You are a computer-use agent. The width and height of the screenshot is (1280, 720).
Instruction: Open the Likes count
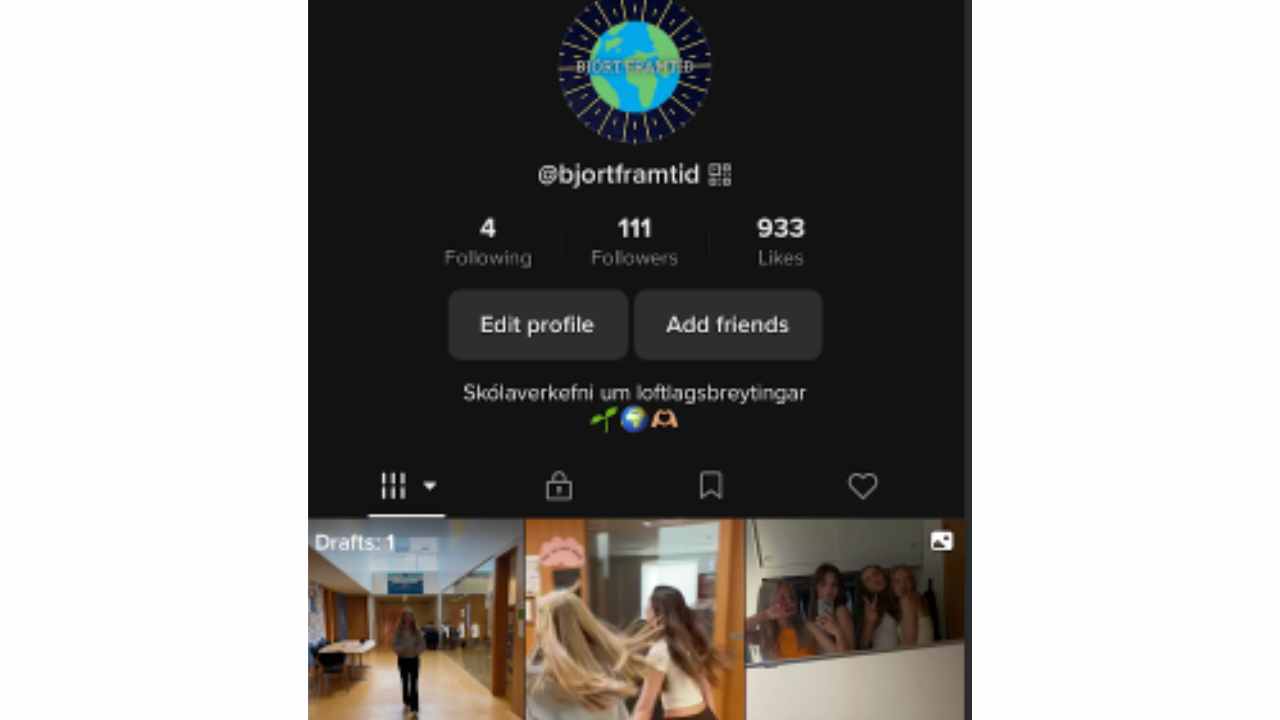(x=780, y=242)
